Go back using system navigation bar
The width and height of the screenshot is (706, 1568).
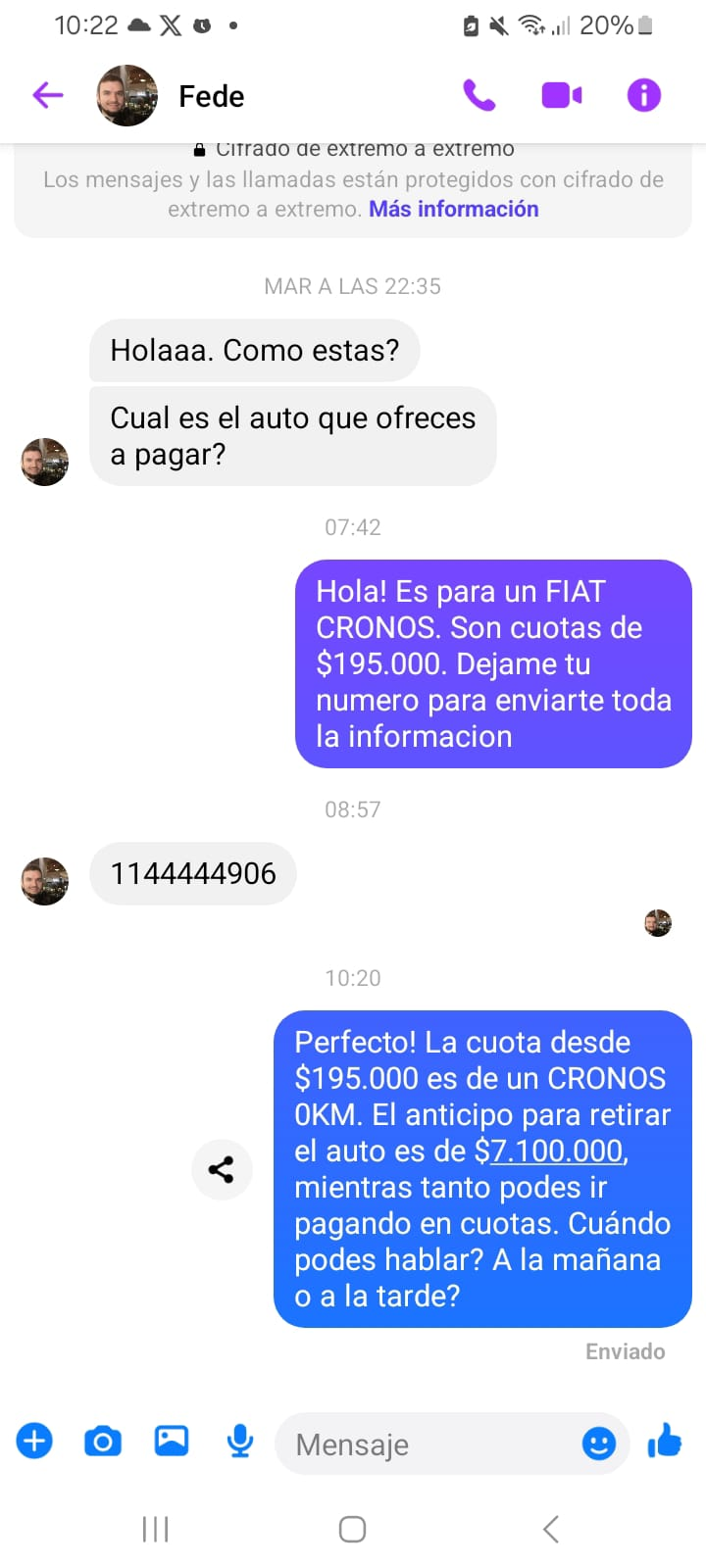coord(550,1529)
